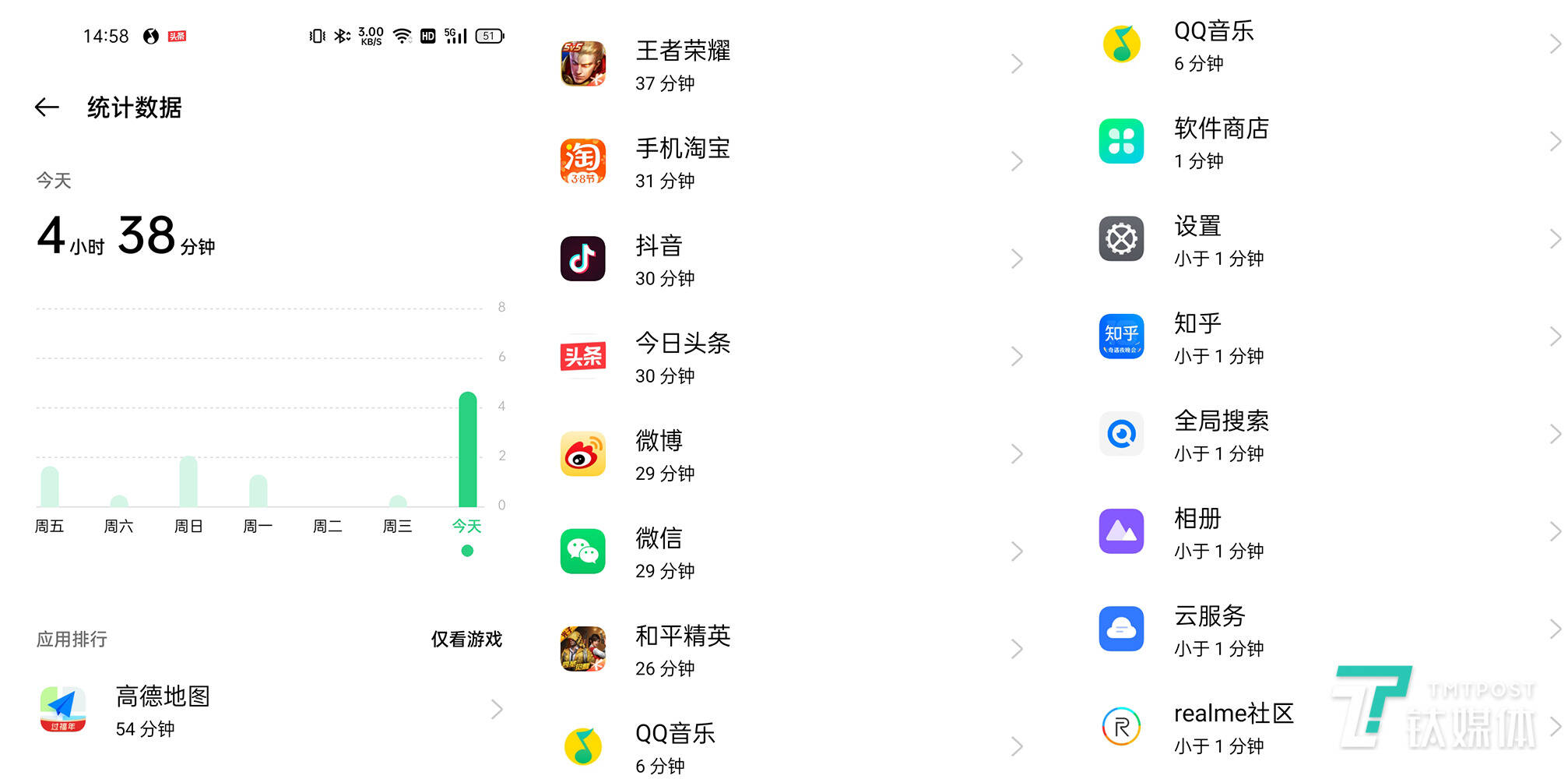Filter the ranking with 仅看游戏

pos(466,639)
